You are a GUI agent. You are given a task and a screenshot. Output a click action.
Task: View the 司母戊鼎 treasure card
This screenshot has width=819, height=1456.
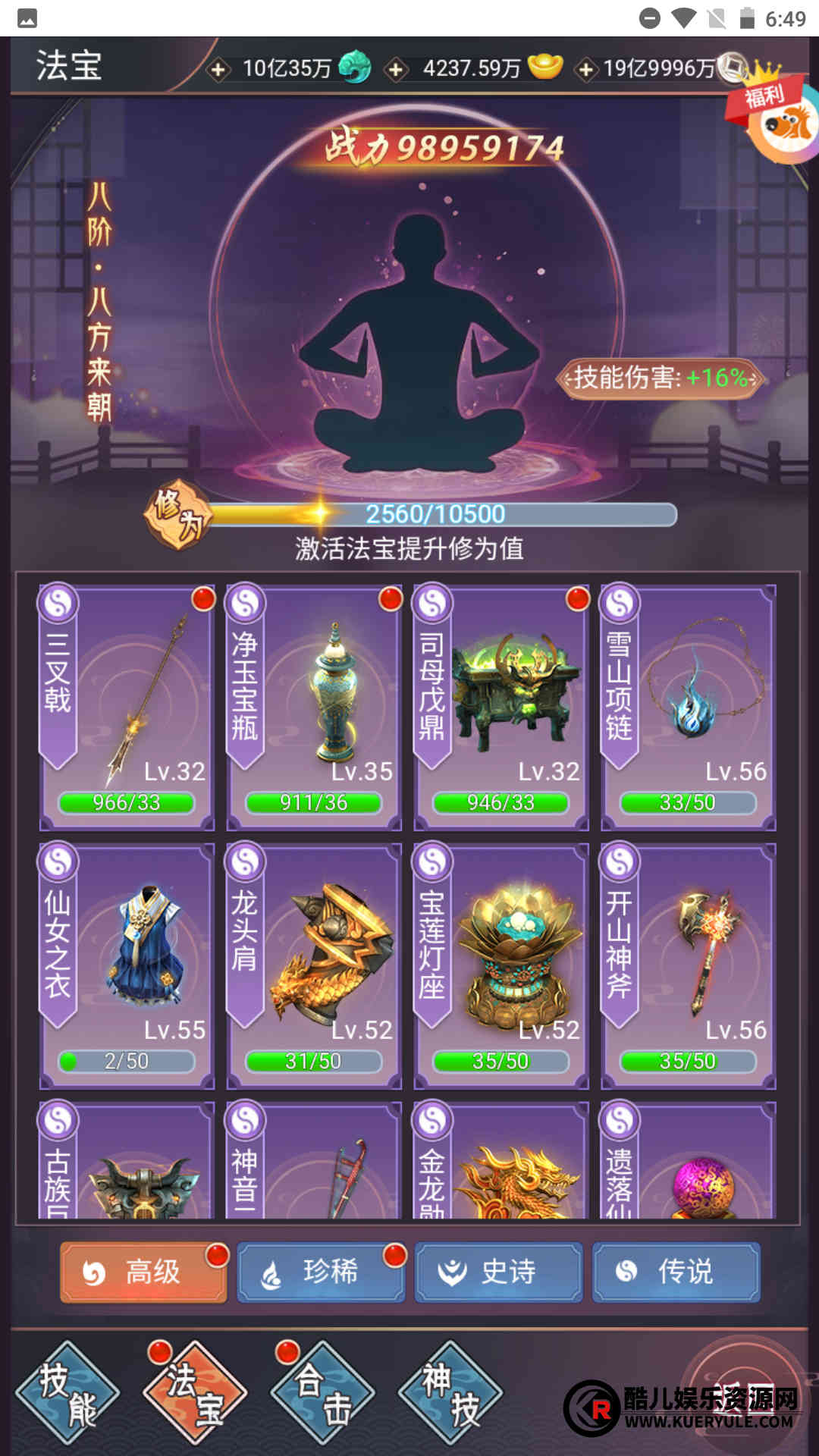pos(501,707)
